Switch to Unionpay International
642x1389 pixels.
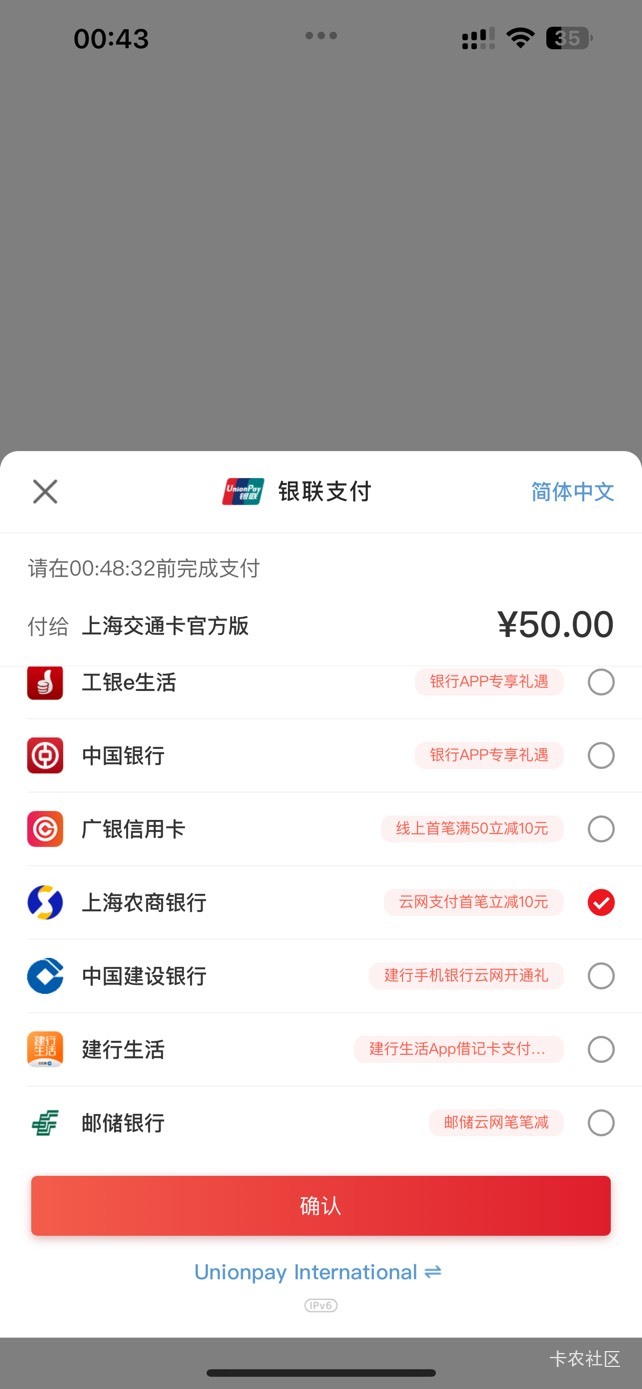tap(318, 1272)
